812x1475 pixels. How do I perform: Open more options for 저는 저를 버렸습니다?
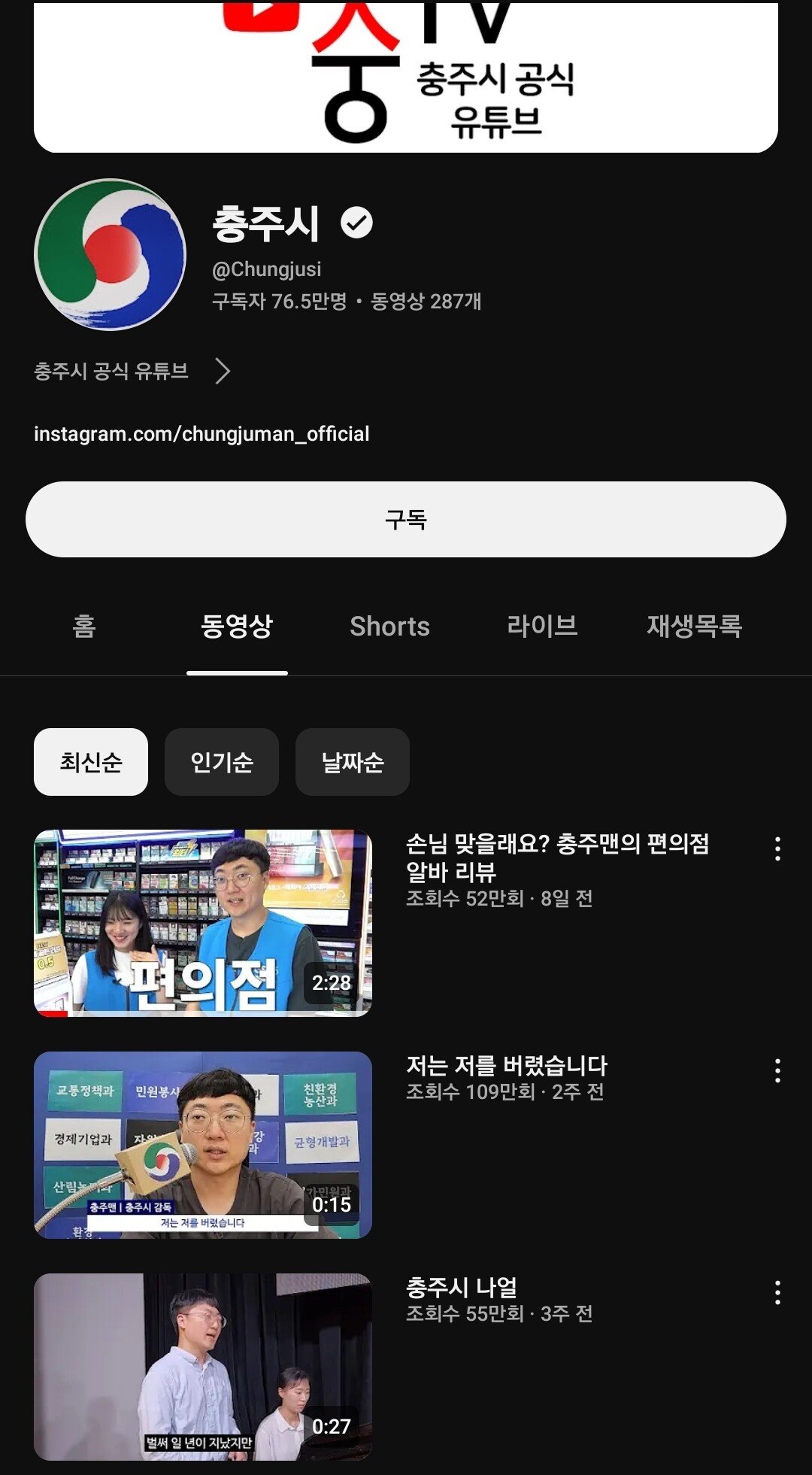pos(777,1070)
